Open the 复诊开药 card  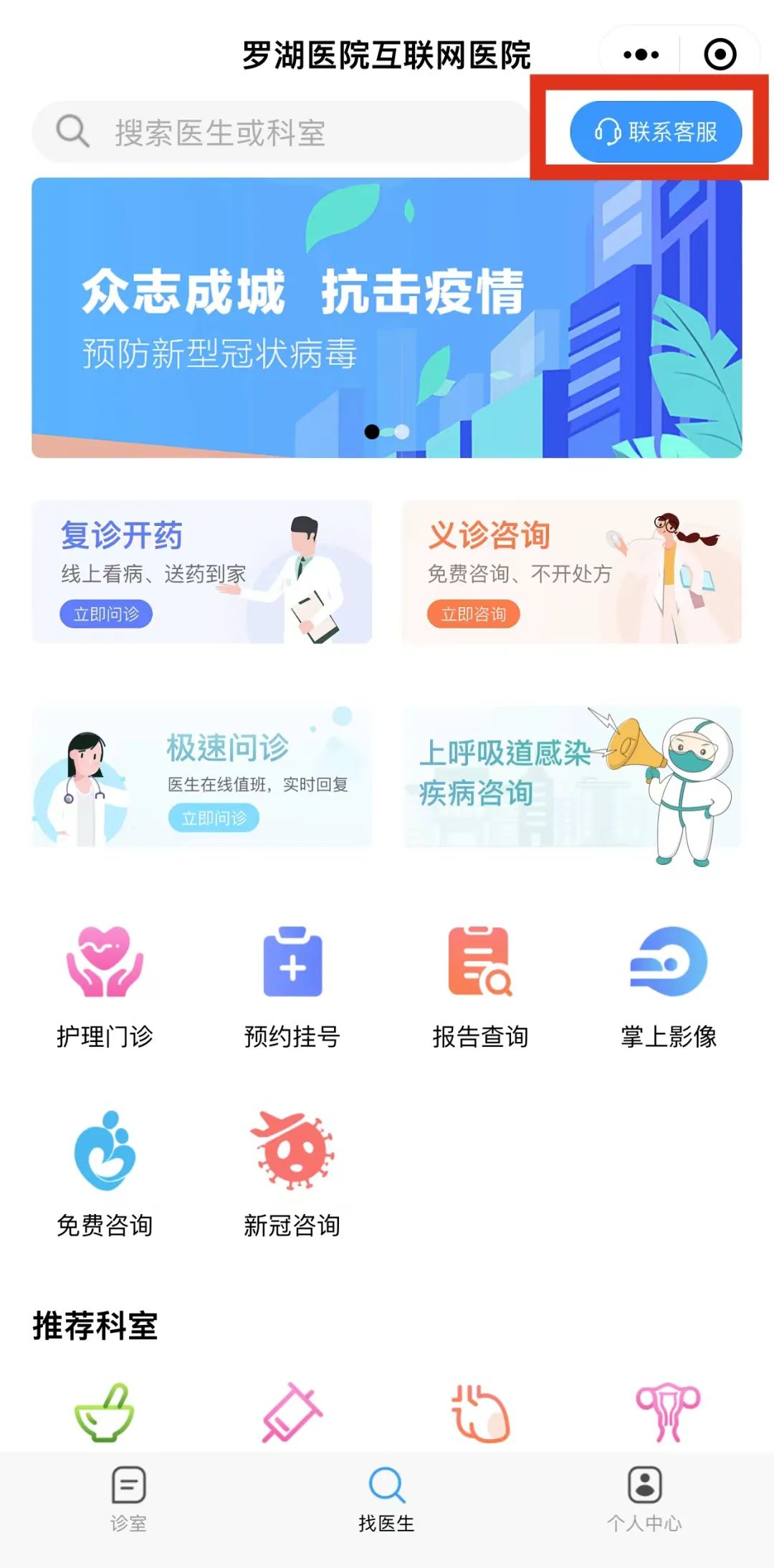tap(201, 572)
